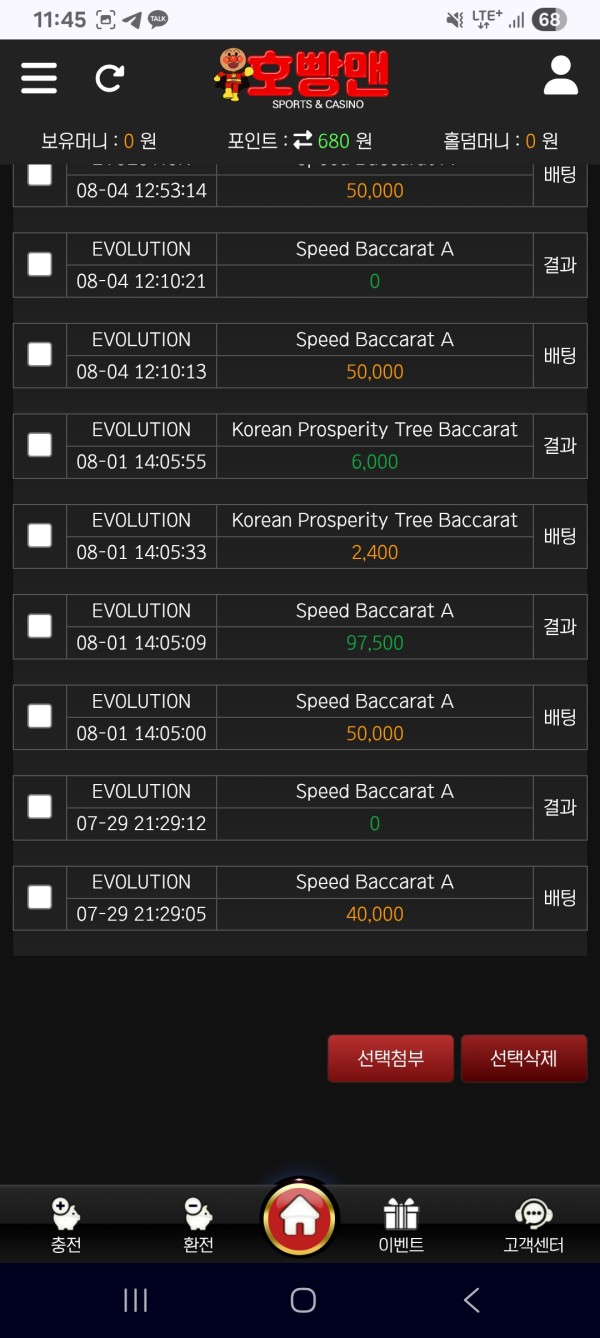Viewport: 600px width, 1338px height.
Task: Check the box for 08-01 14:05:09 entry
Action: [40, 626]
